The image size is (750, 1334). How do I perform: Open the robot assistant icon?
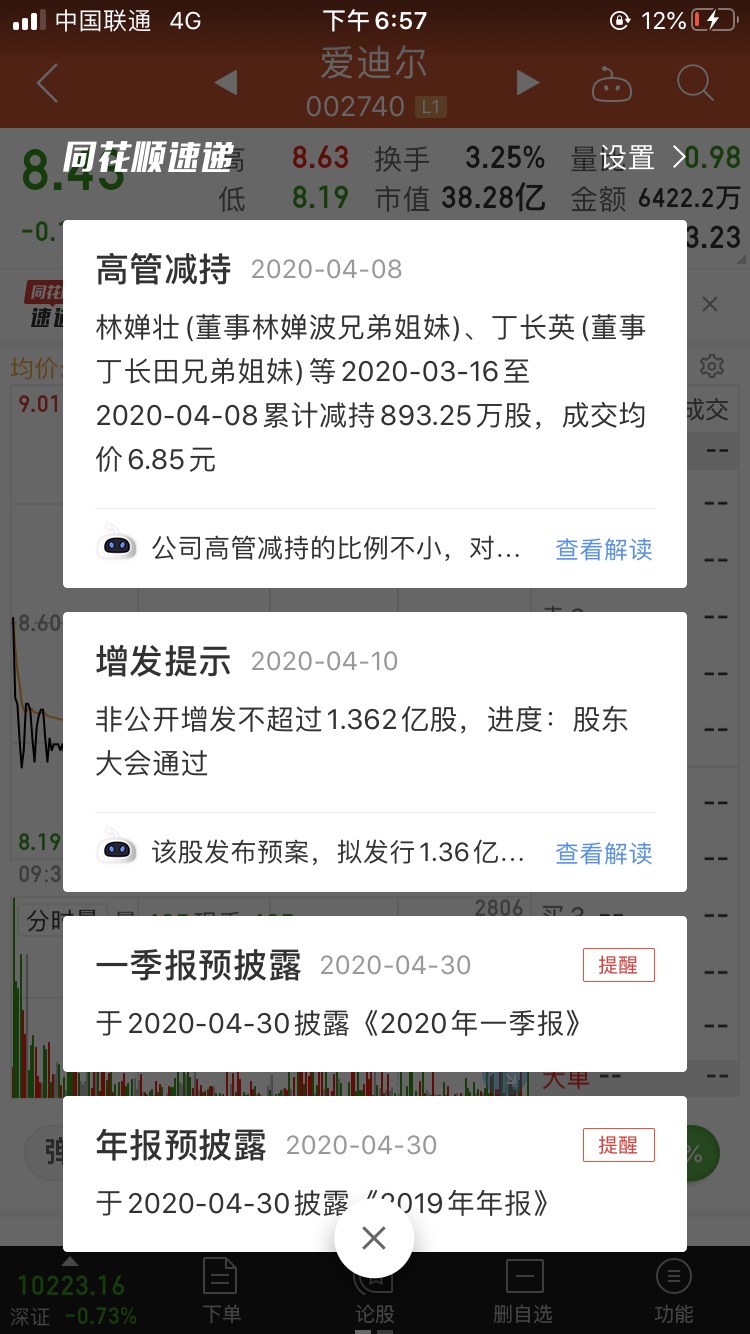pyautogui.click(x=611, y=84)
